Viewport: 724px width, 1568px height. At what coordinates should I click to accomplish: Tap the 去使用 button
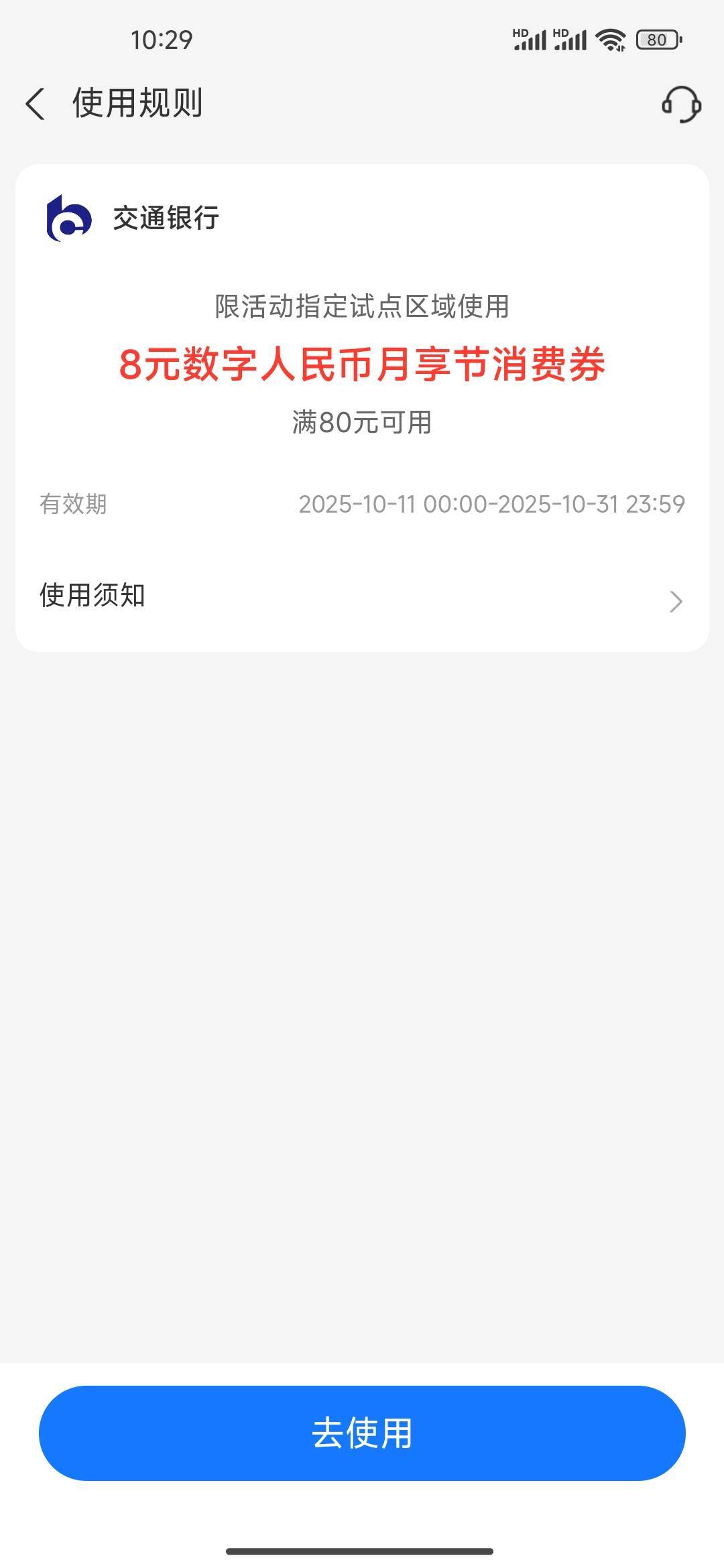[x=362, y=1433]
